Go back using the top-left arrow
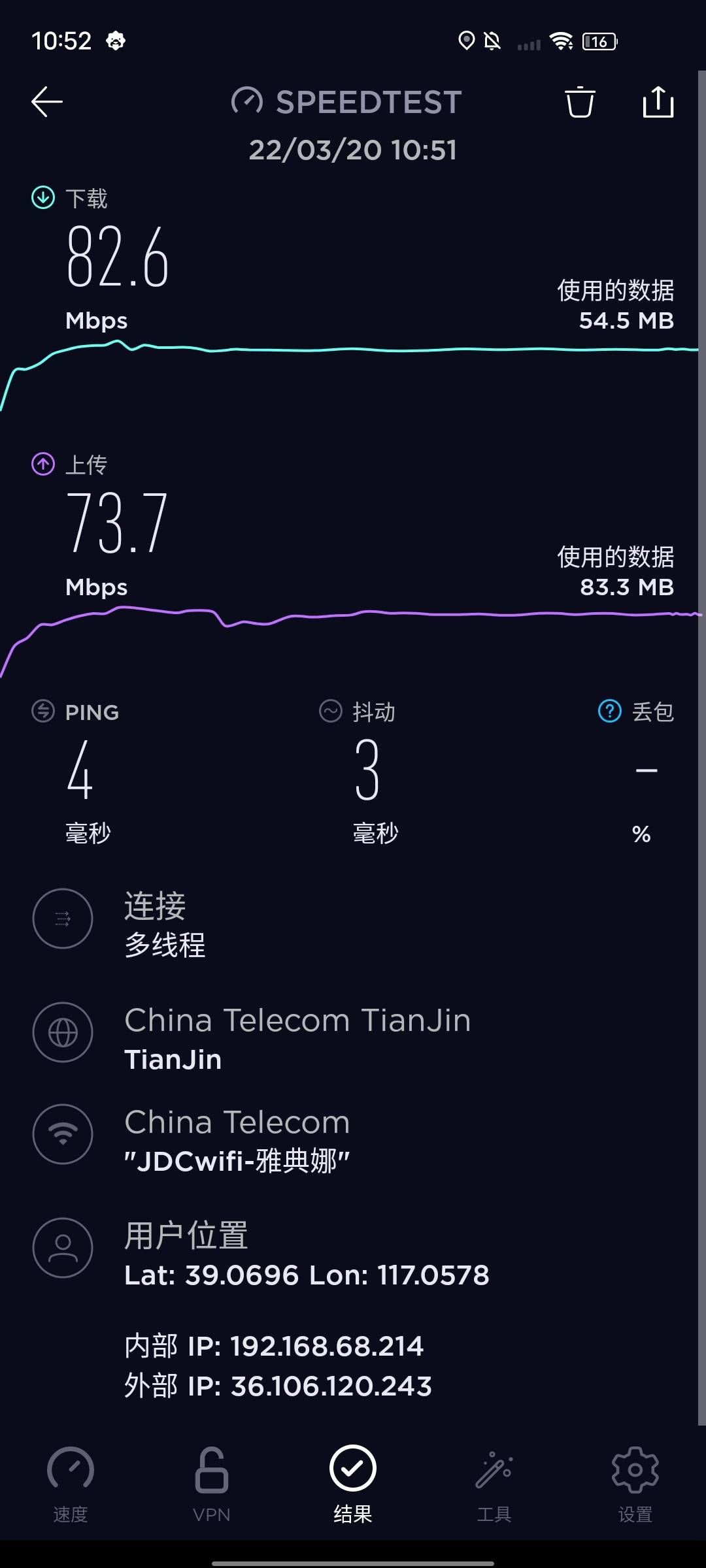 [47, 102]
